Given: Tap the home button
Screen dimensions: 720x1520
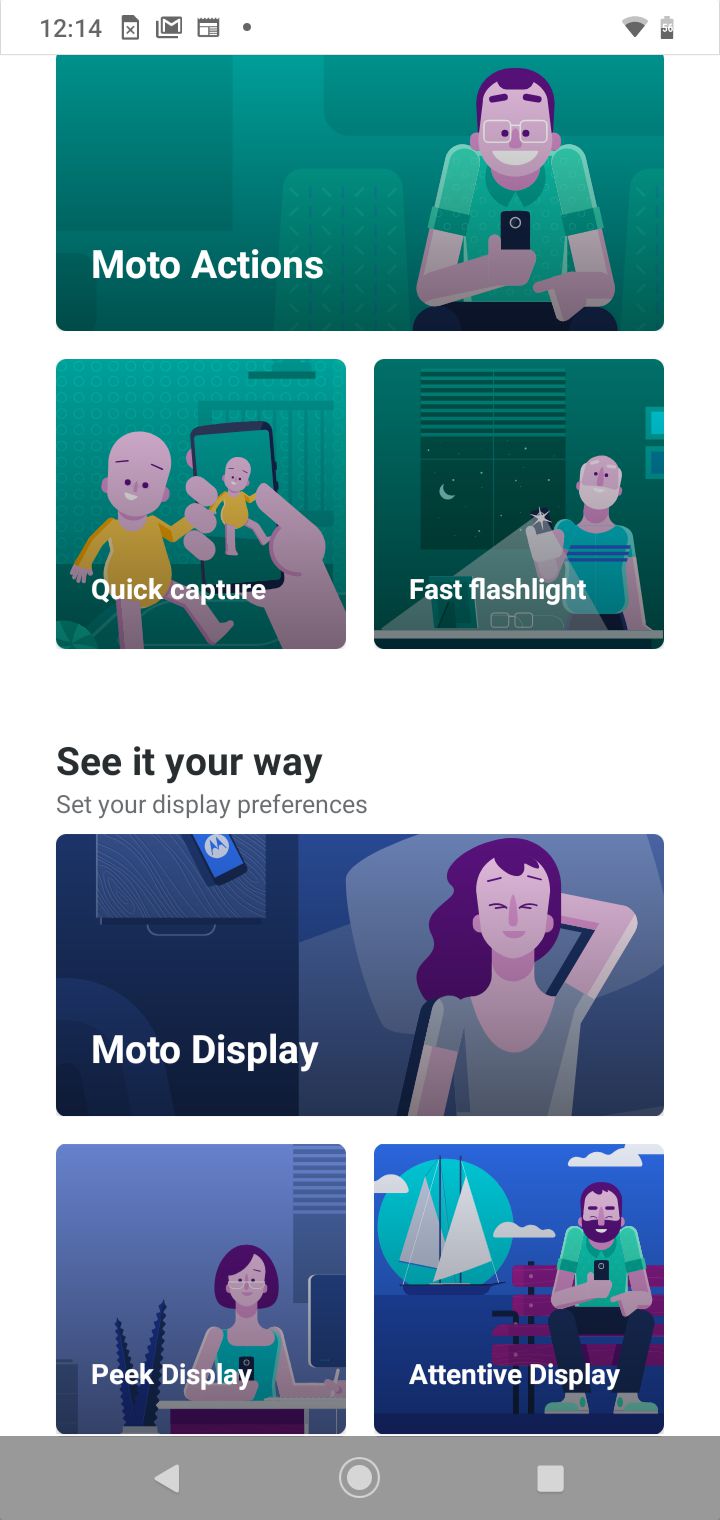Looking at the screenshot, I should point(360,1478).
